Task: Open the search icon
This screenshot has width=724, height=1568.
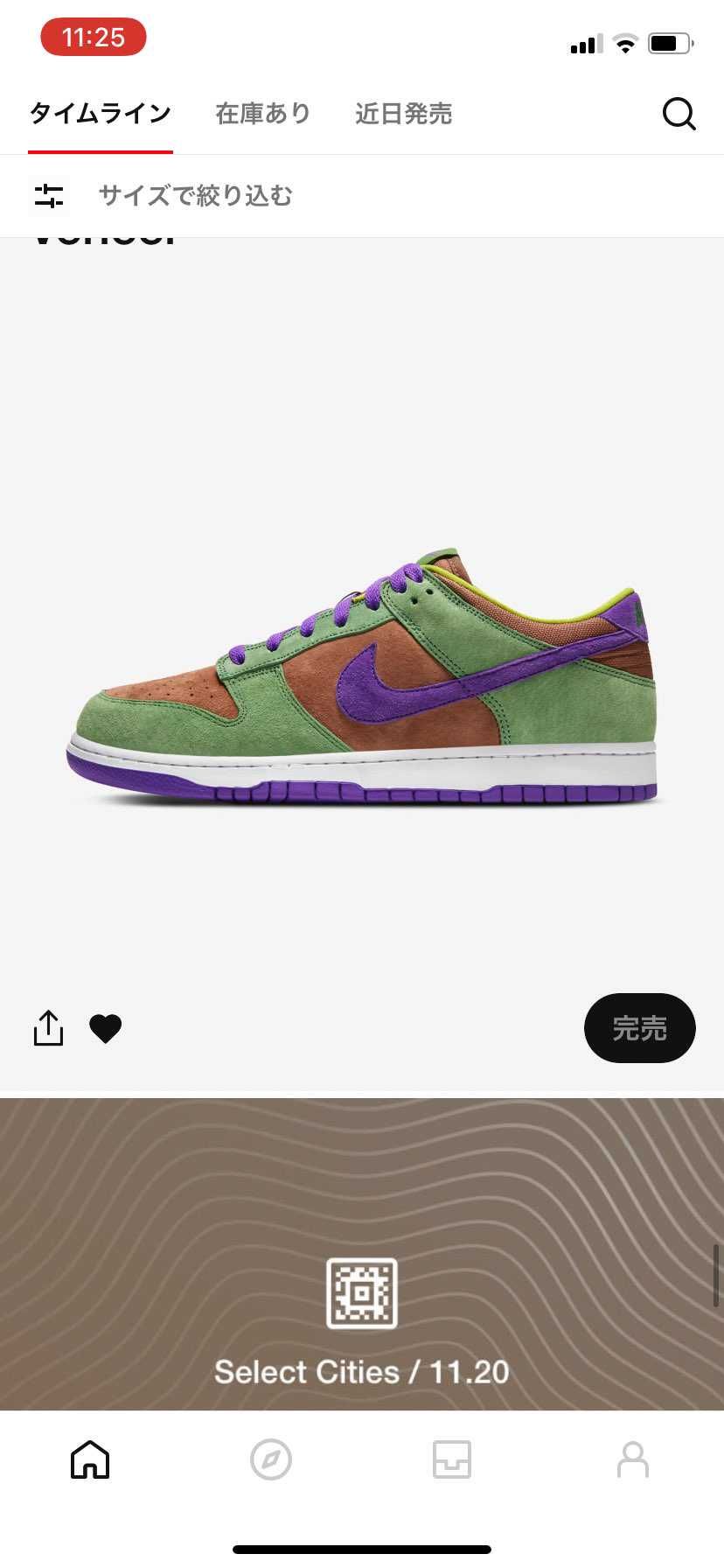Action: click(x=679, y=114)
